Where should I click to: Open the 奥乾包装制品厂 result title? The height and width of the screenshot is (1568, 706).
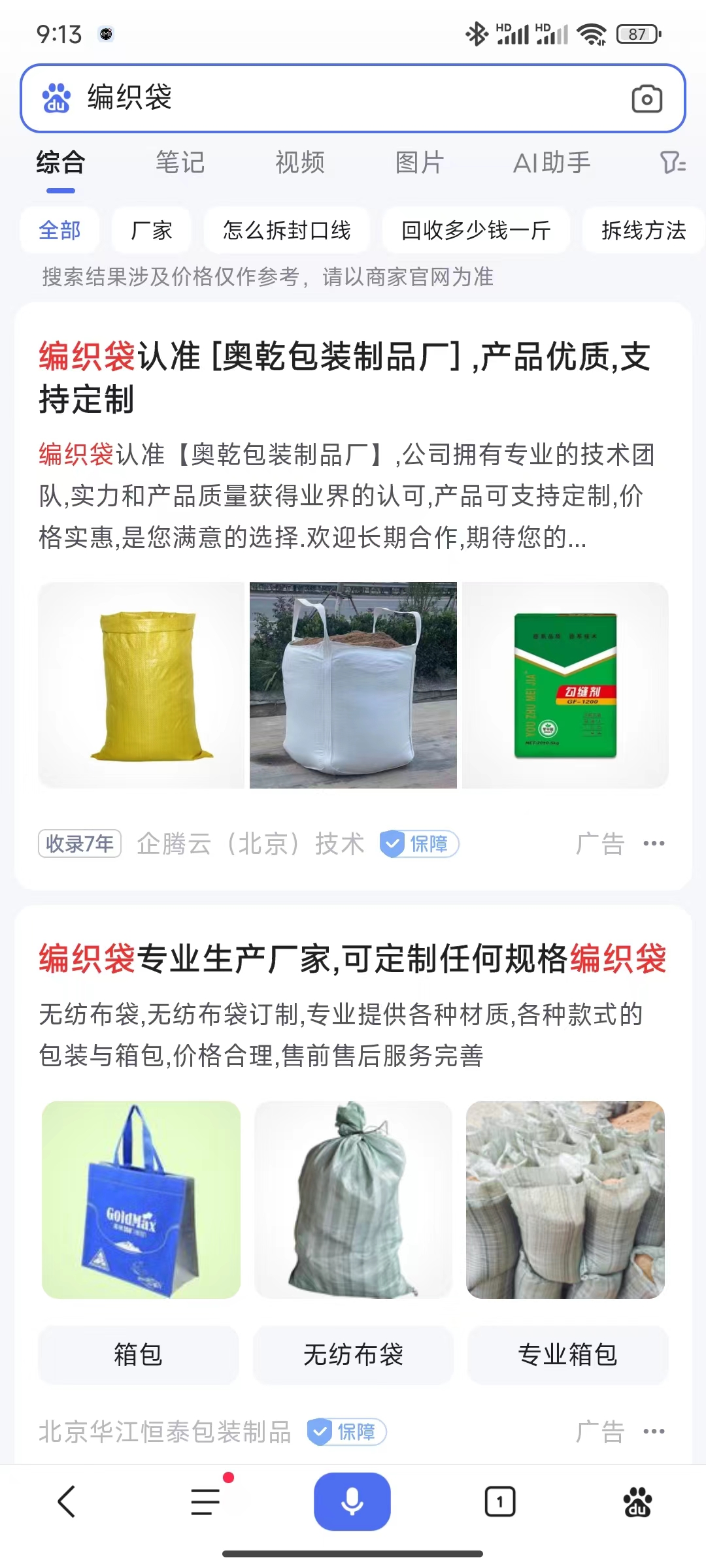tap(345, 377)
